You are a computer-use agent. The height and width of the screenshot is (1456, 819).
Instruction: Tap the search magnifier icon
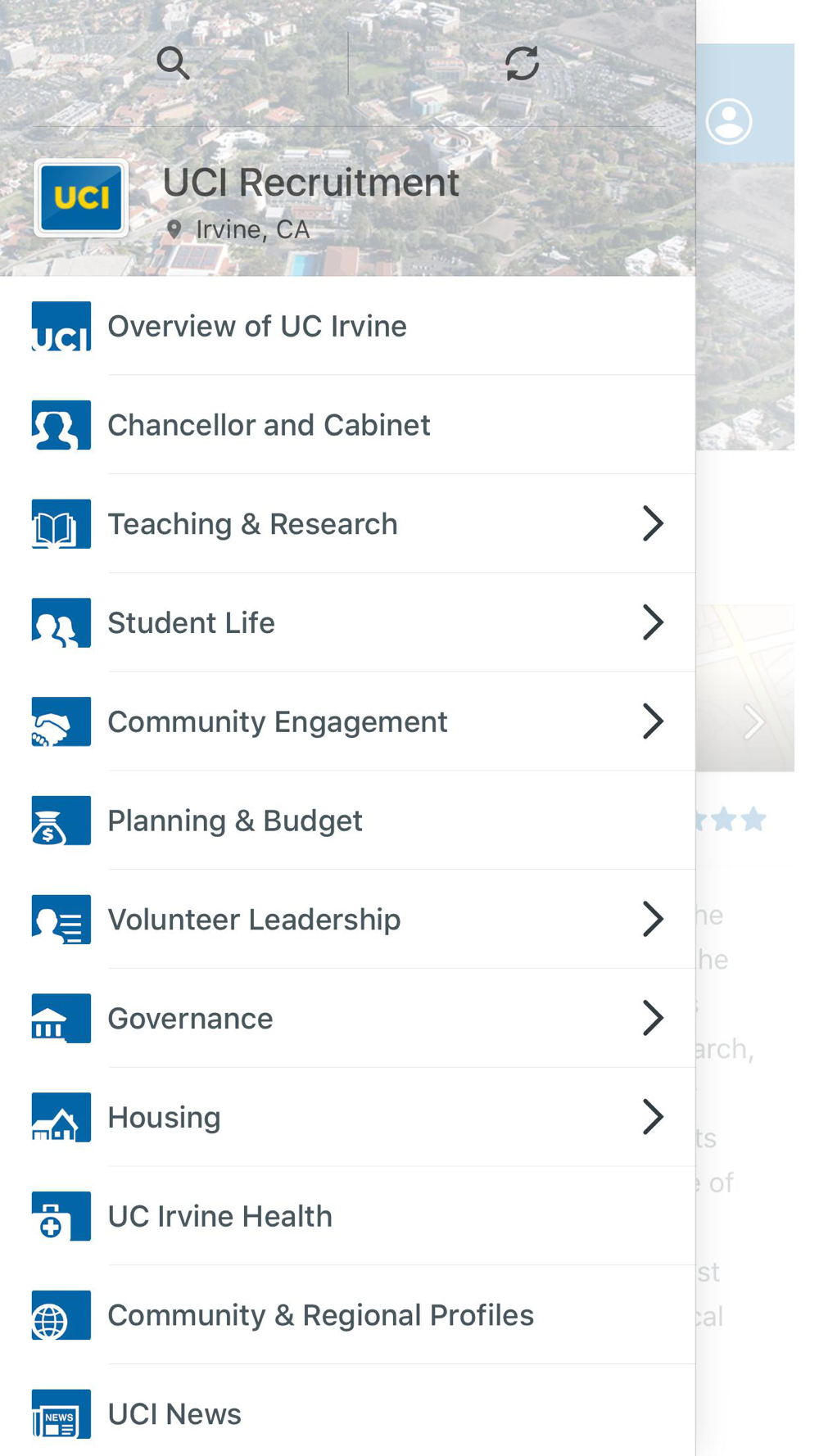[x=173, y=63]
